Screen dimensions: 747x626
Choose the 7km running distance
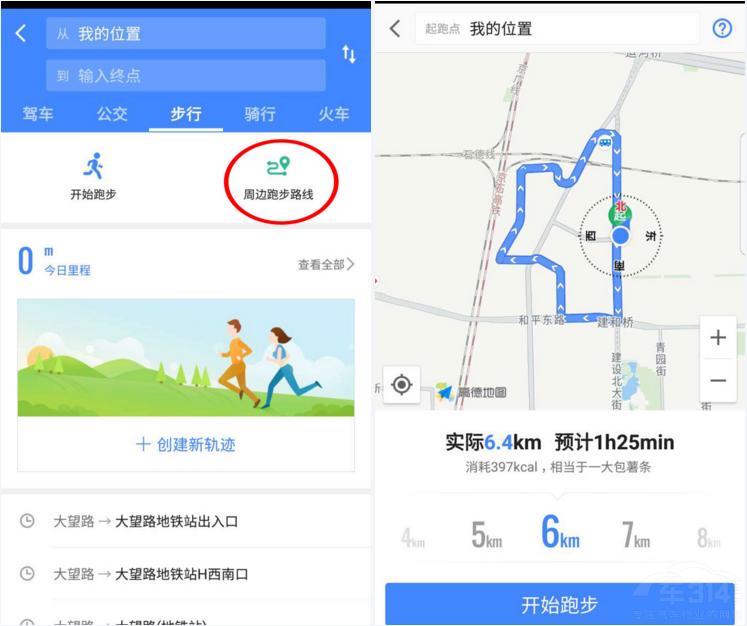[635, 536]
